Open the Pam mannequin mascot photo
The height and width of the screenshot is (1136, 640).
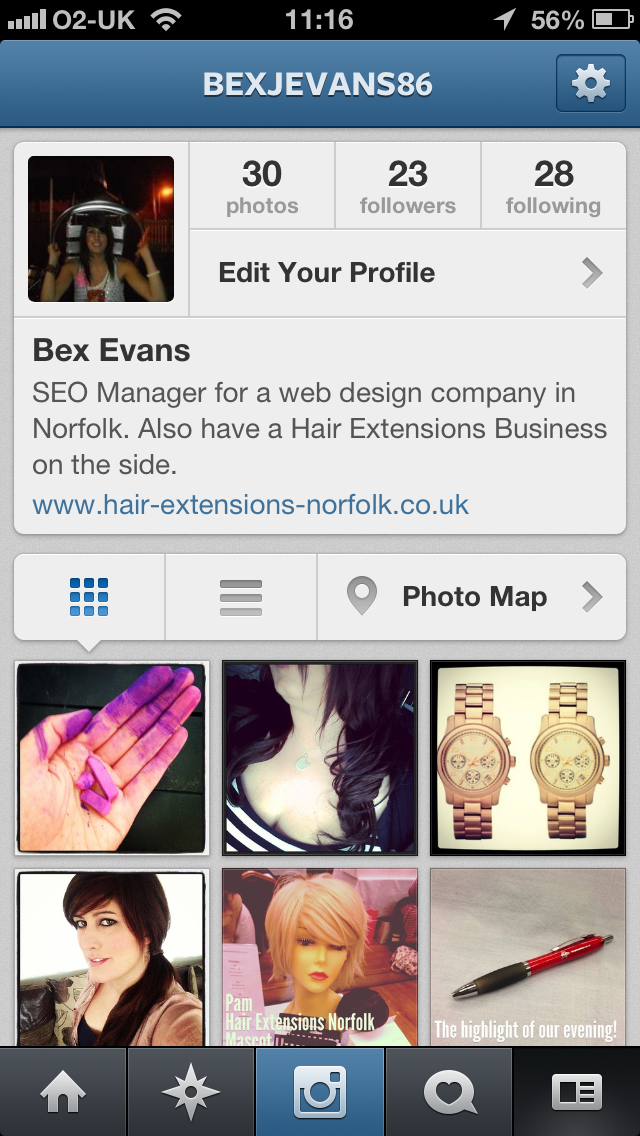(320, 957)
